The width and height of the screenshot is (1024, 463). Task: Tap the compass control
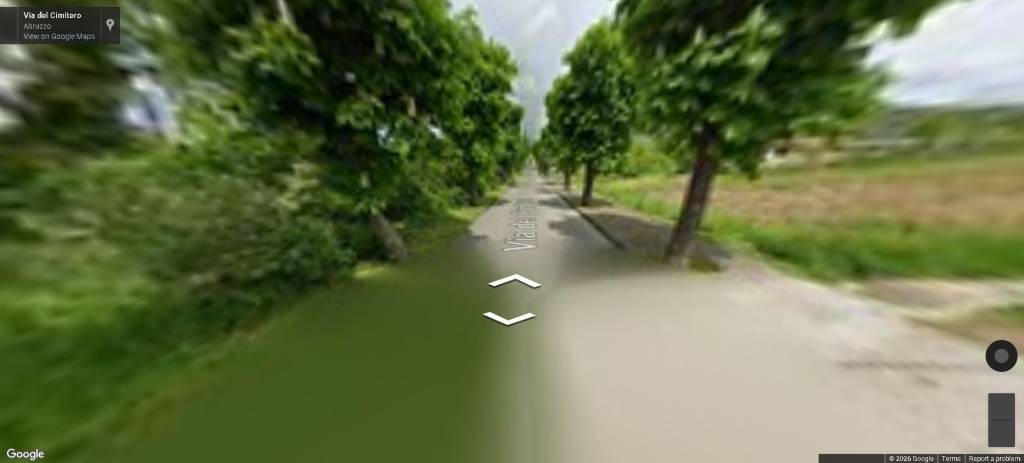[1001, 356]
